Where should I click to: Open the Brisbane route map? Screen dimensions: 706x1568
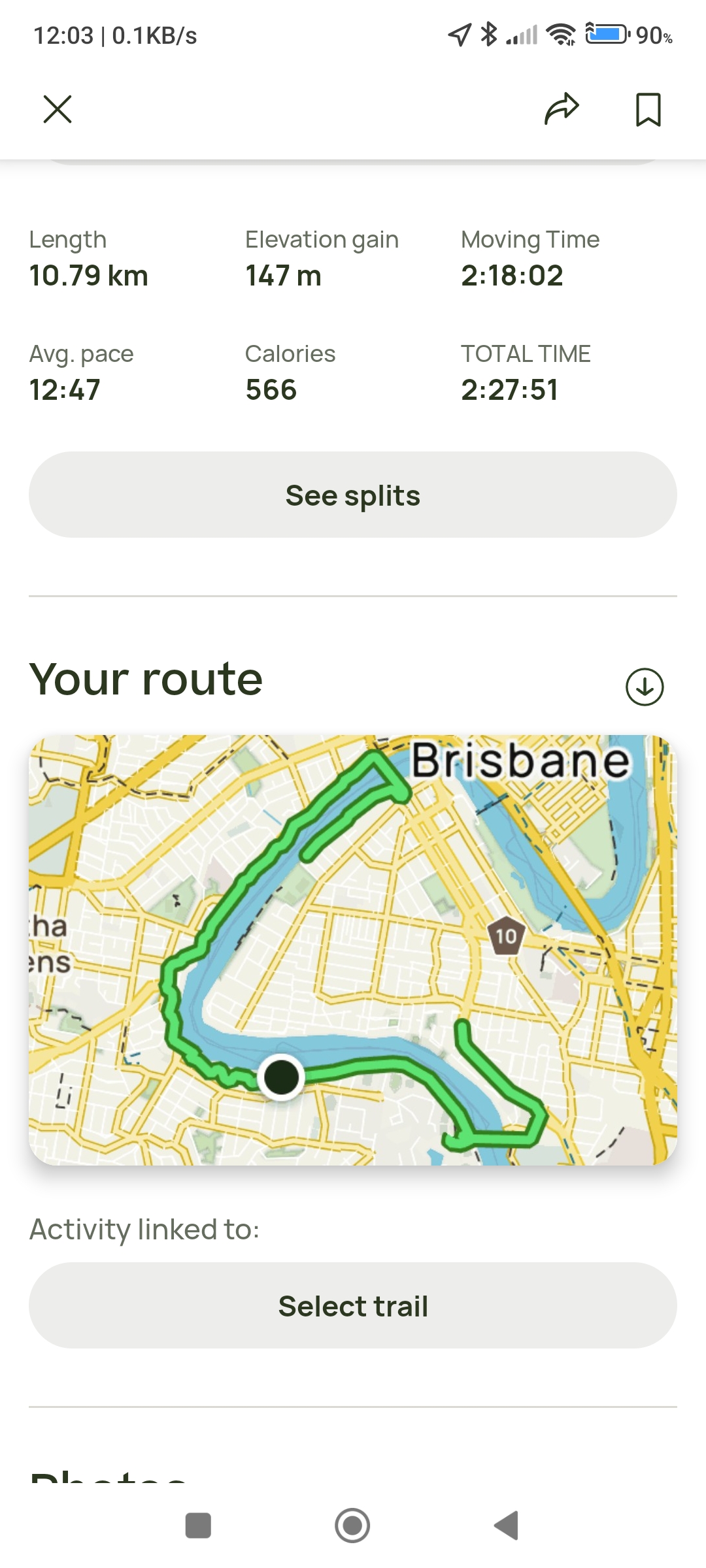pos(353,950)
